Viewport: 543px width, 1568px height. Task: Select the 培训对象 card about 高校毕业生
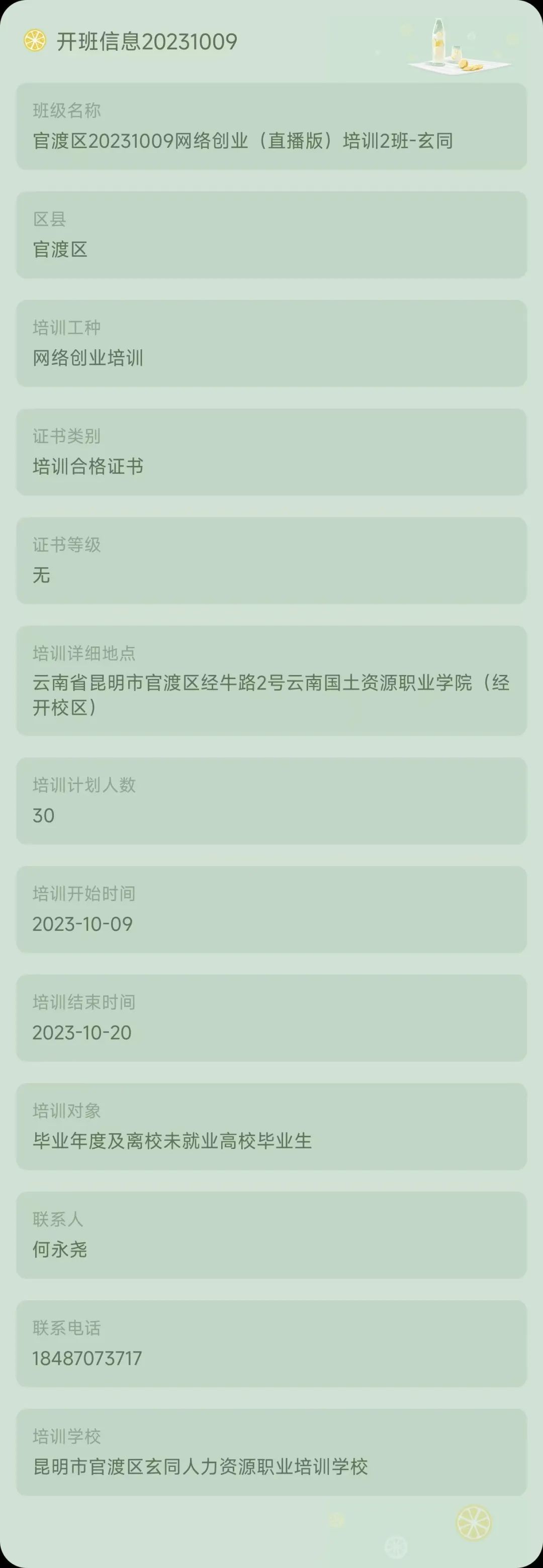271,1127
